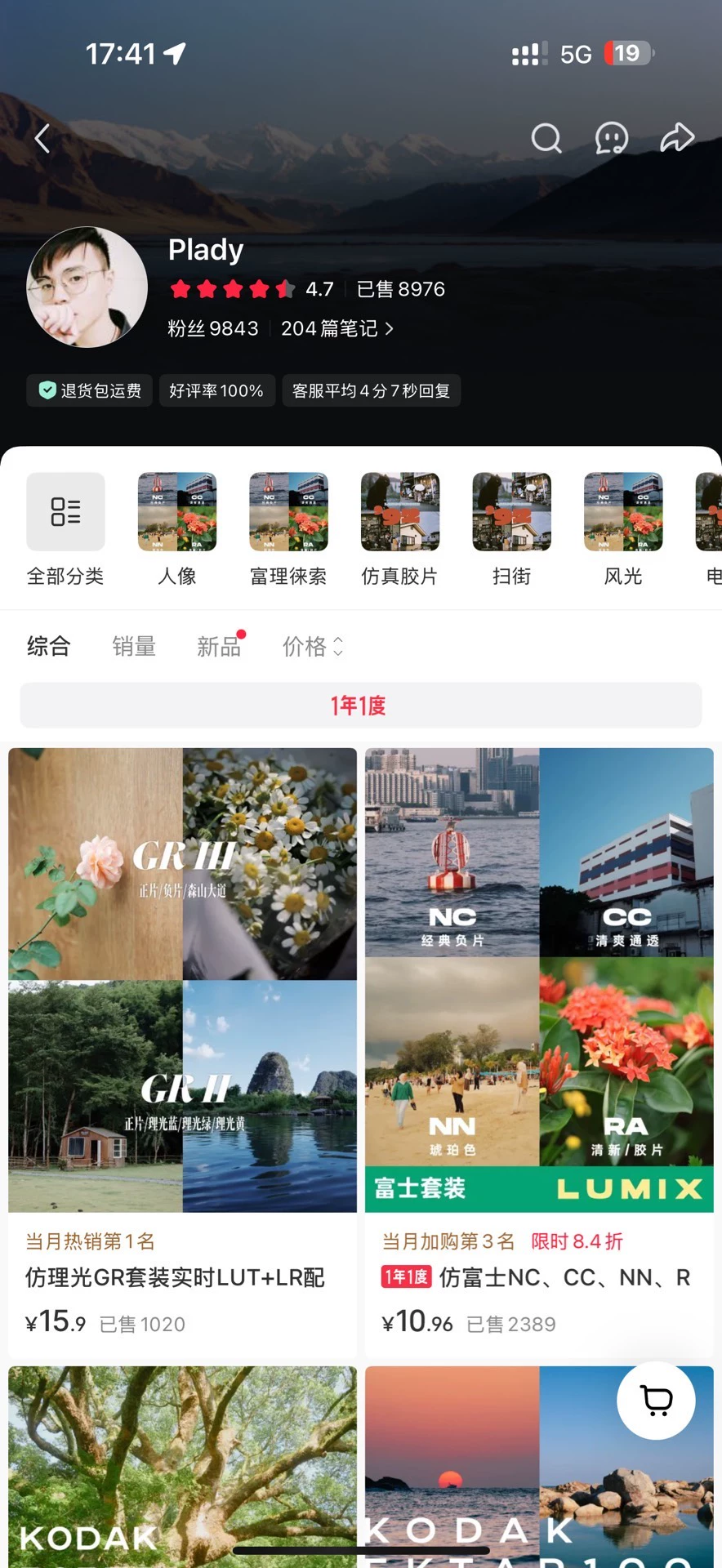Select the 仿真胶片 category
Viewport: 722px width, 1568px height.
tap(400, 528)
